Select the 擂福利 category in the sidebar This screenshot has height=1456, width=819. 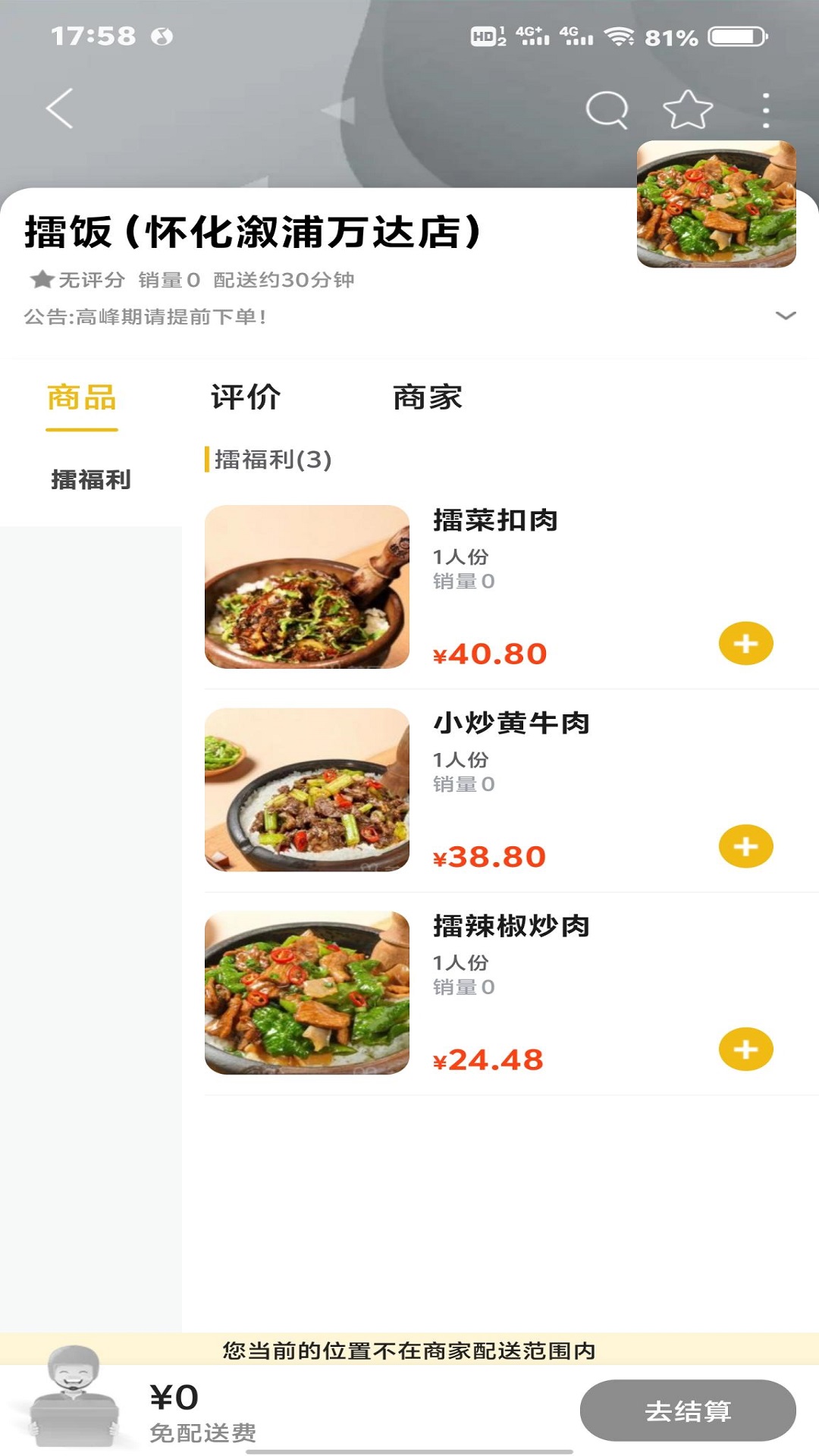(91, 479)
